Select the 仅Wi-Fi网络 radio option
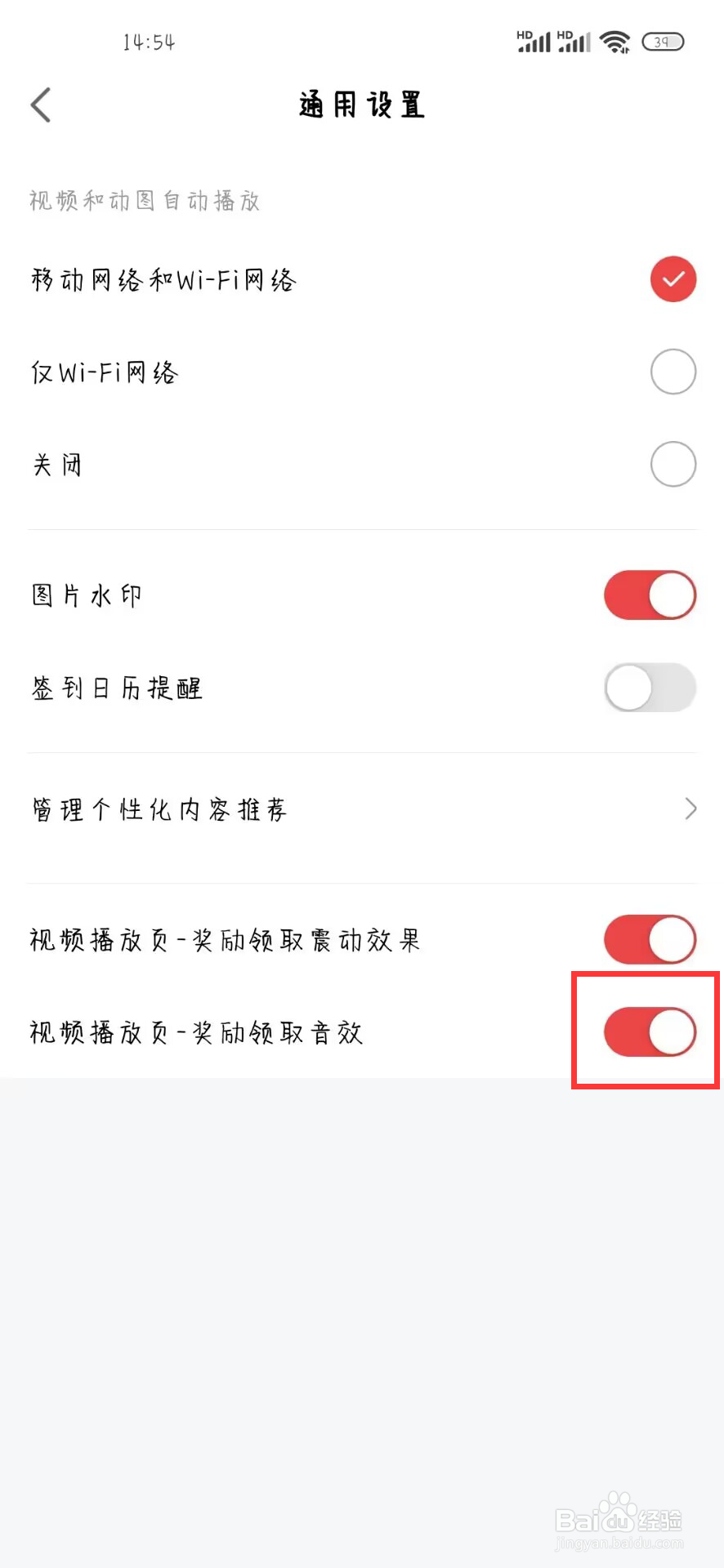Viewport: 724px width, 1568px height. [x=672, y=372]
